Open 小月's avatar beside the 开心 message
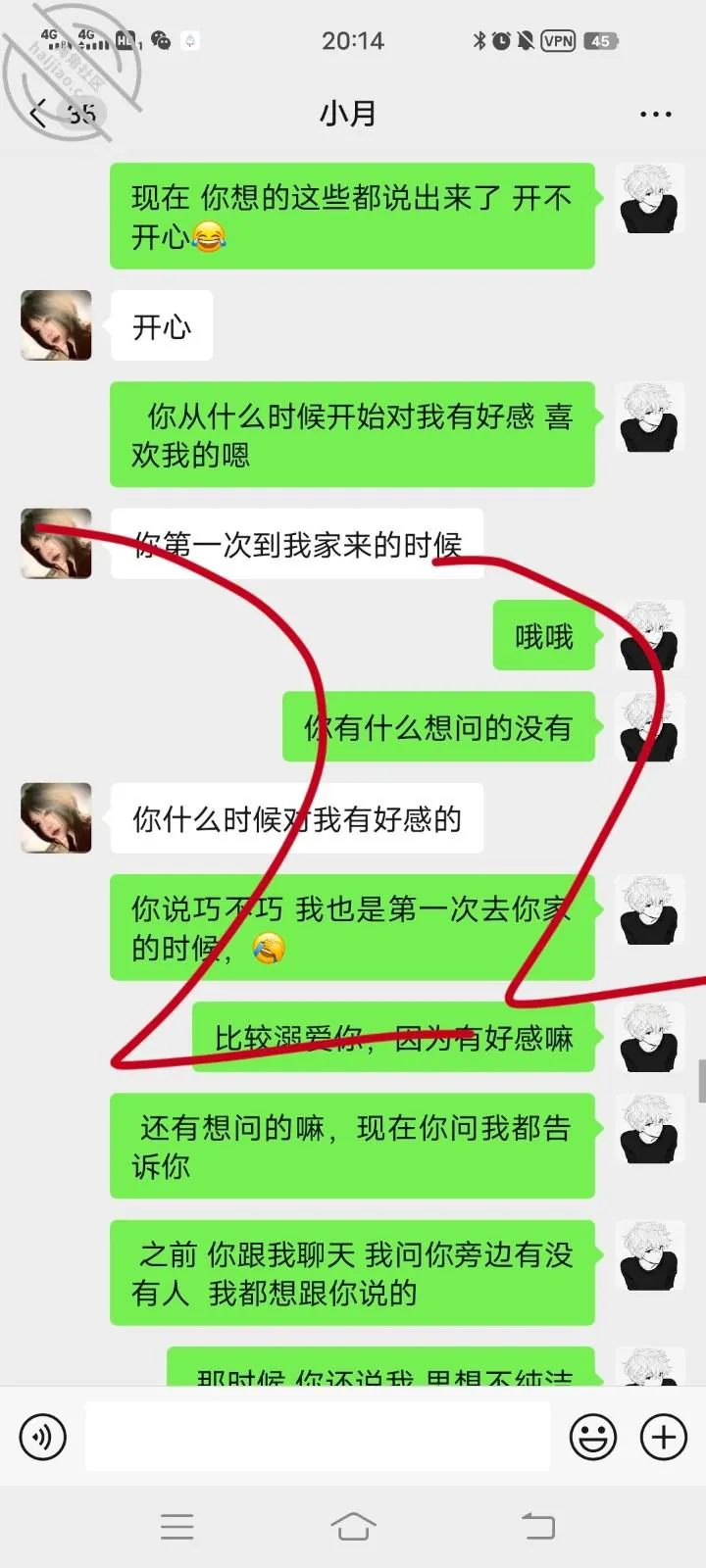 pos(56,325)
